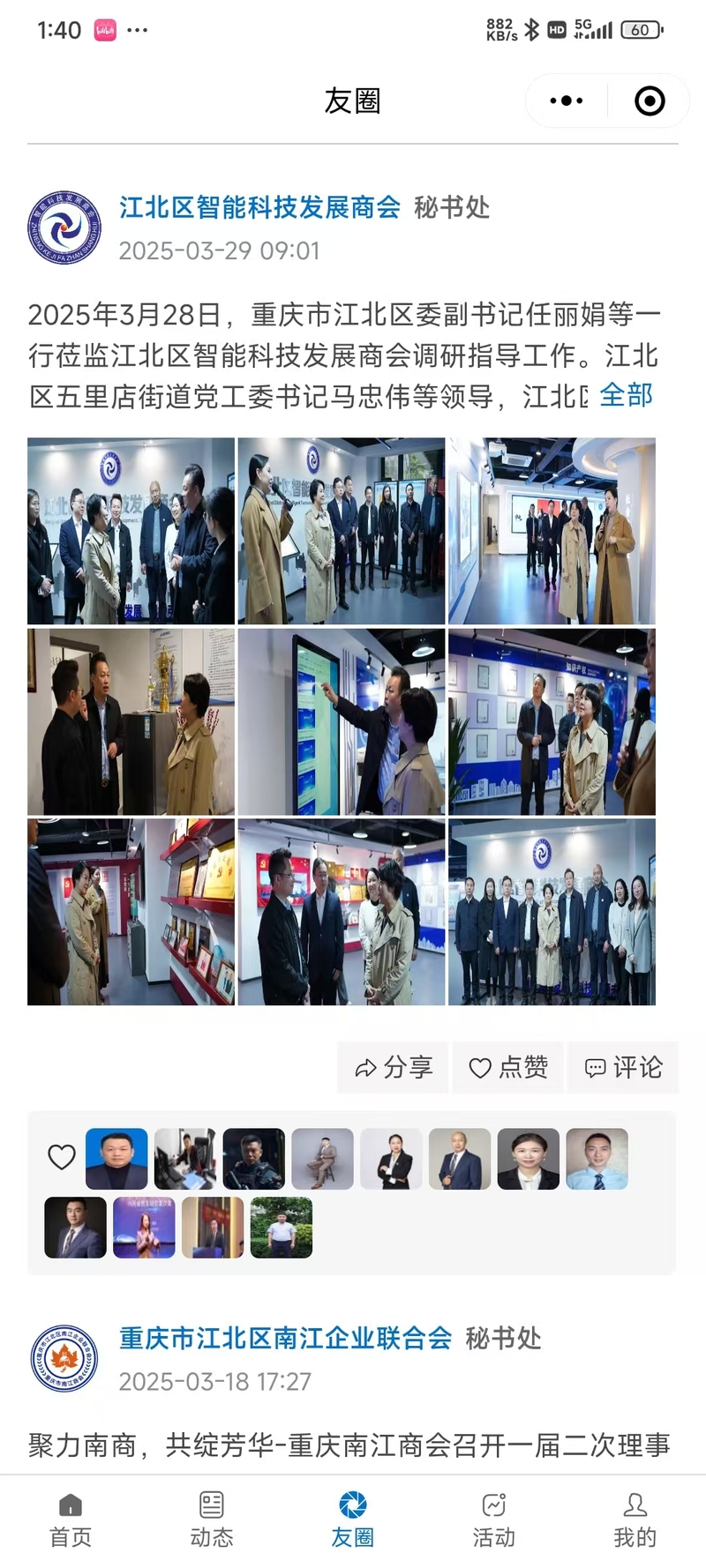
Task: Open the mini program three-dot menu
Action: point(566,101)
